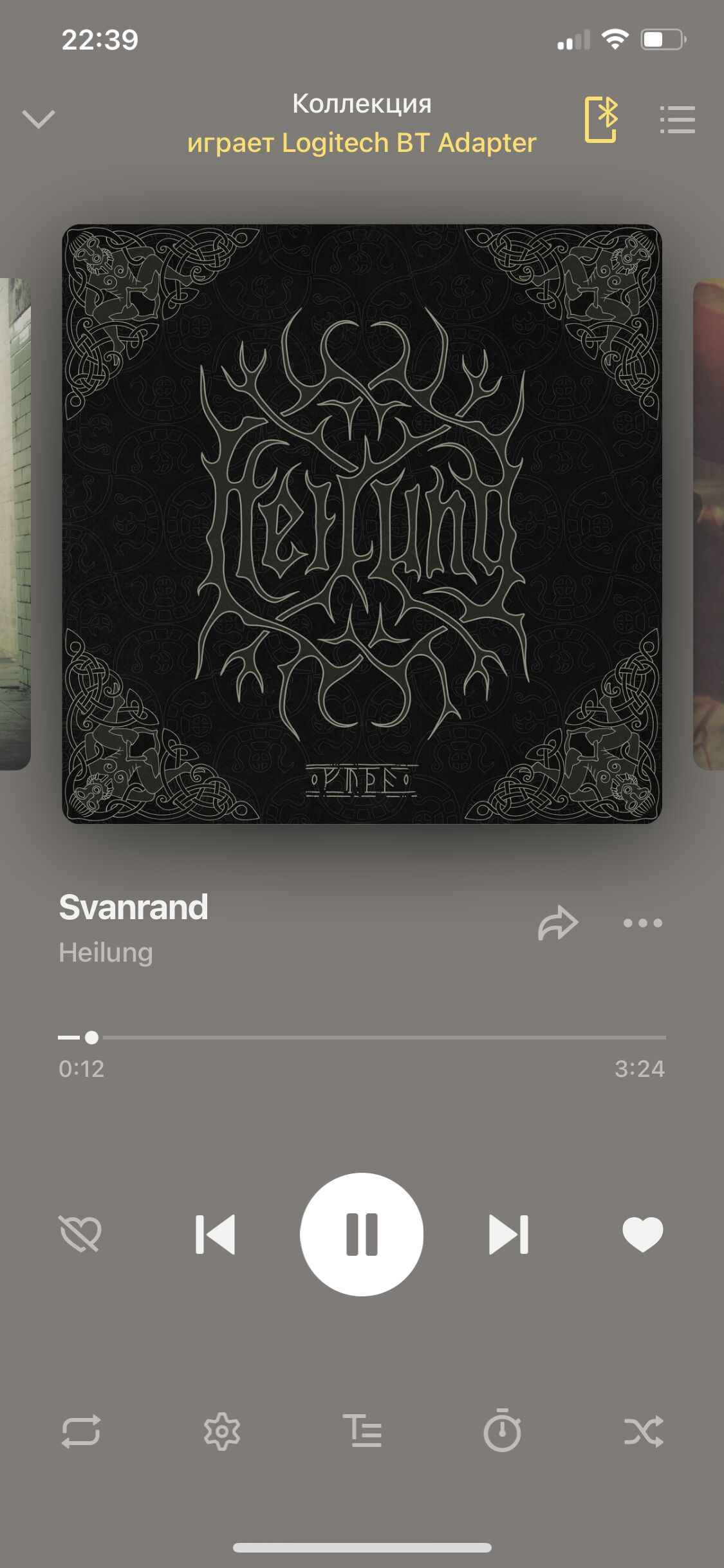The width and height of the screenshot is (724, 1568).
Task: Open the sleep timer
Action: coord(502,1430)
